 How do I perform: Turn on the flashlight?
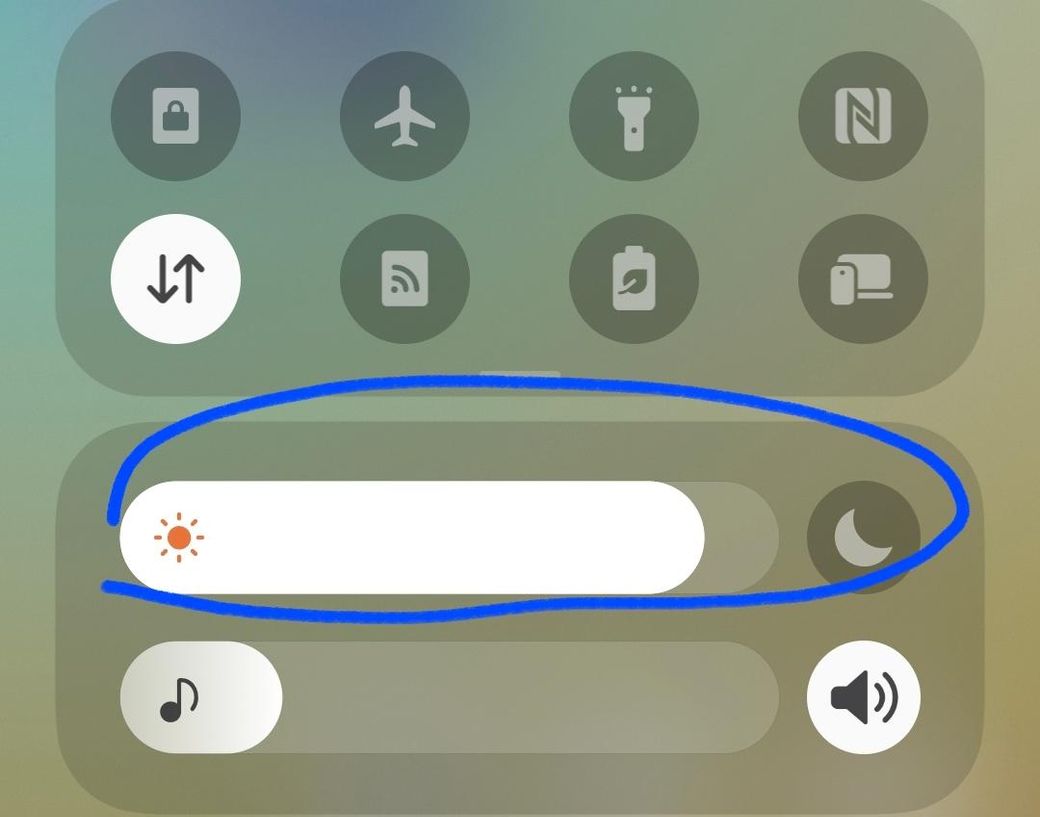633,117
